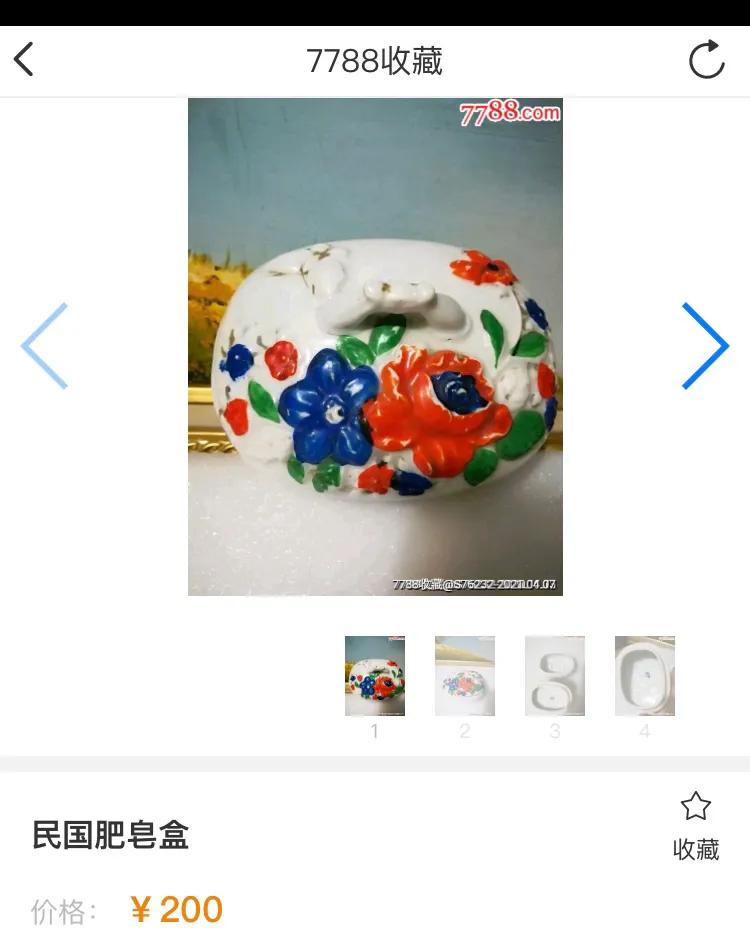
Task: Tap the ¥200 price text
Action: coord(178,908)
